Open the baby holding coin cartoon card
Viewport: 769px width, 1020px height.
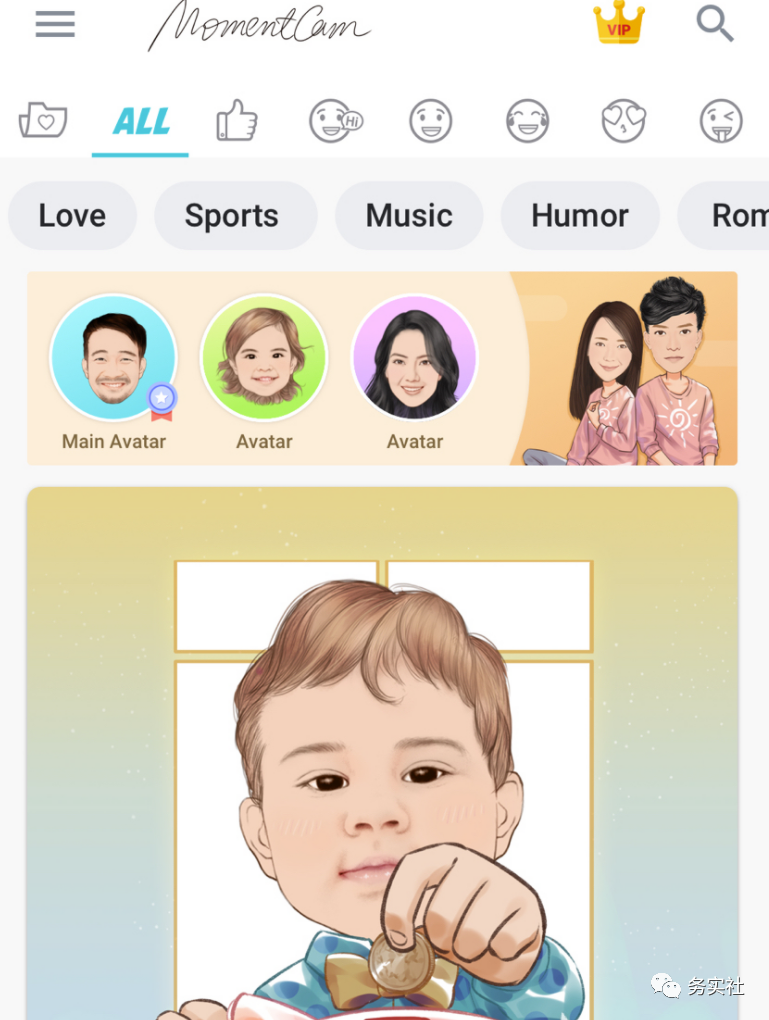click(x=383, y=760)
